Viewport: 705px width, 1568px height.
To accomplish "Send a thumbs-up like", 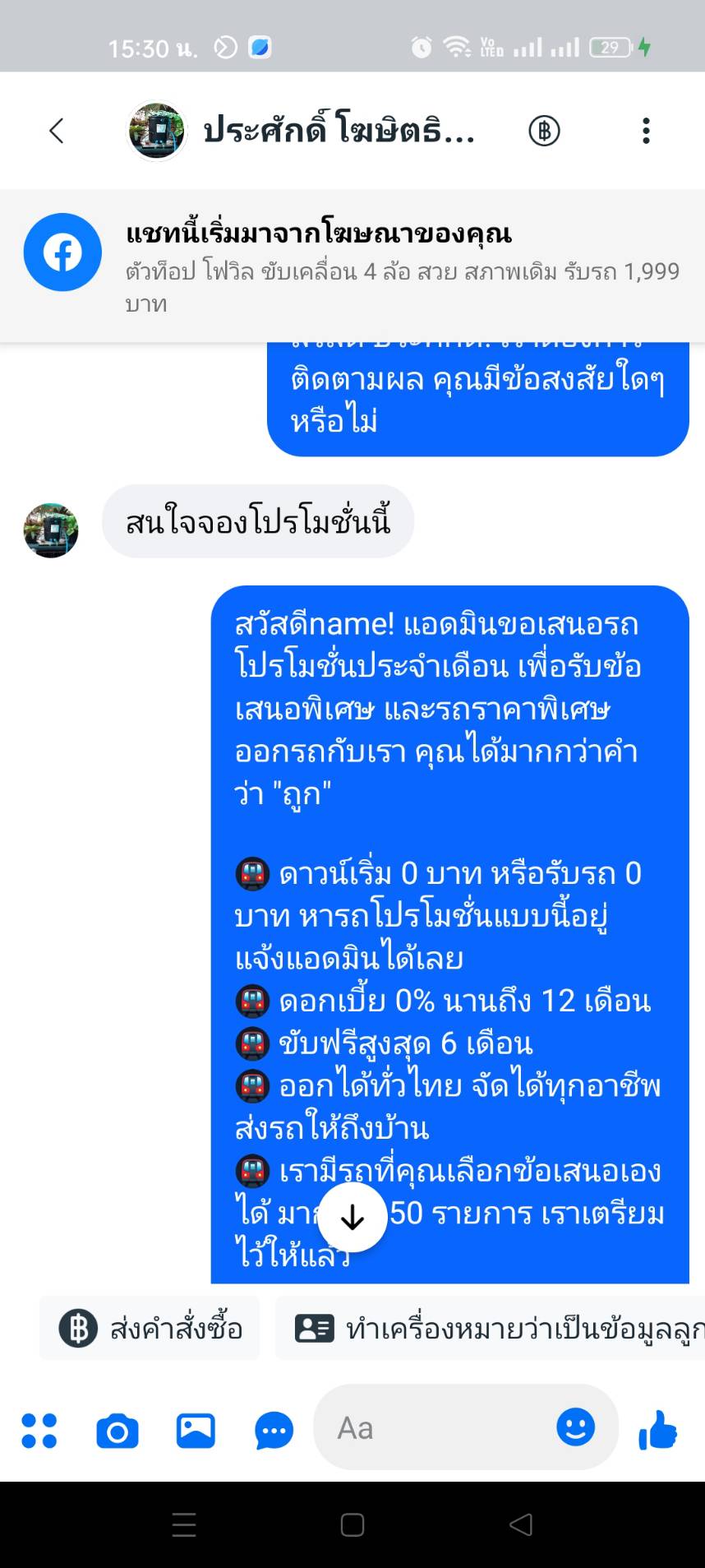I will (x=658, y=1429).
